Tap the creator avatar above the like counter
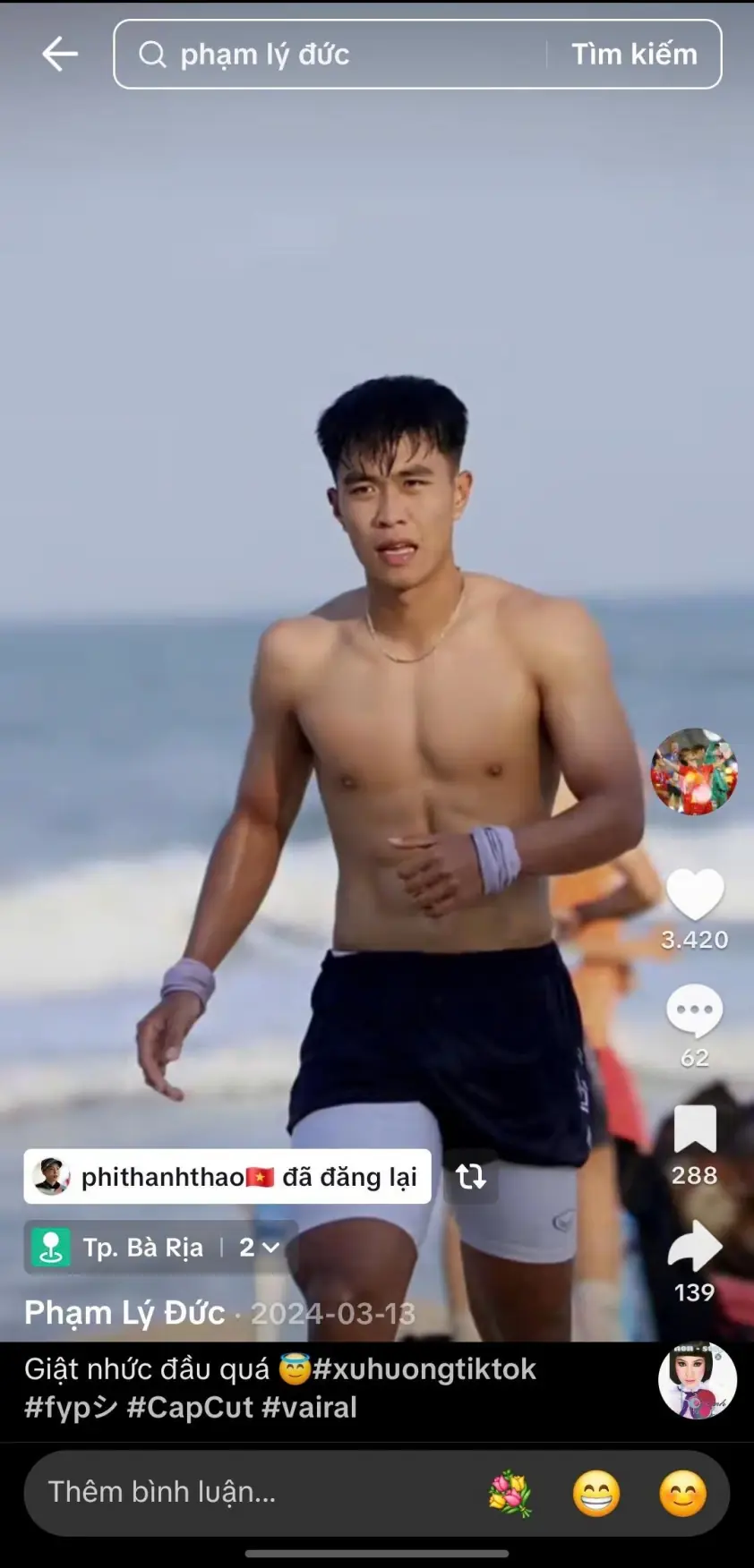Viewport: 754px width, 1568px height. tap(694, 773)
